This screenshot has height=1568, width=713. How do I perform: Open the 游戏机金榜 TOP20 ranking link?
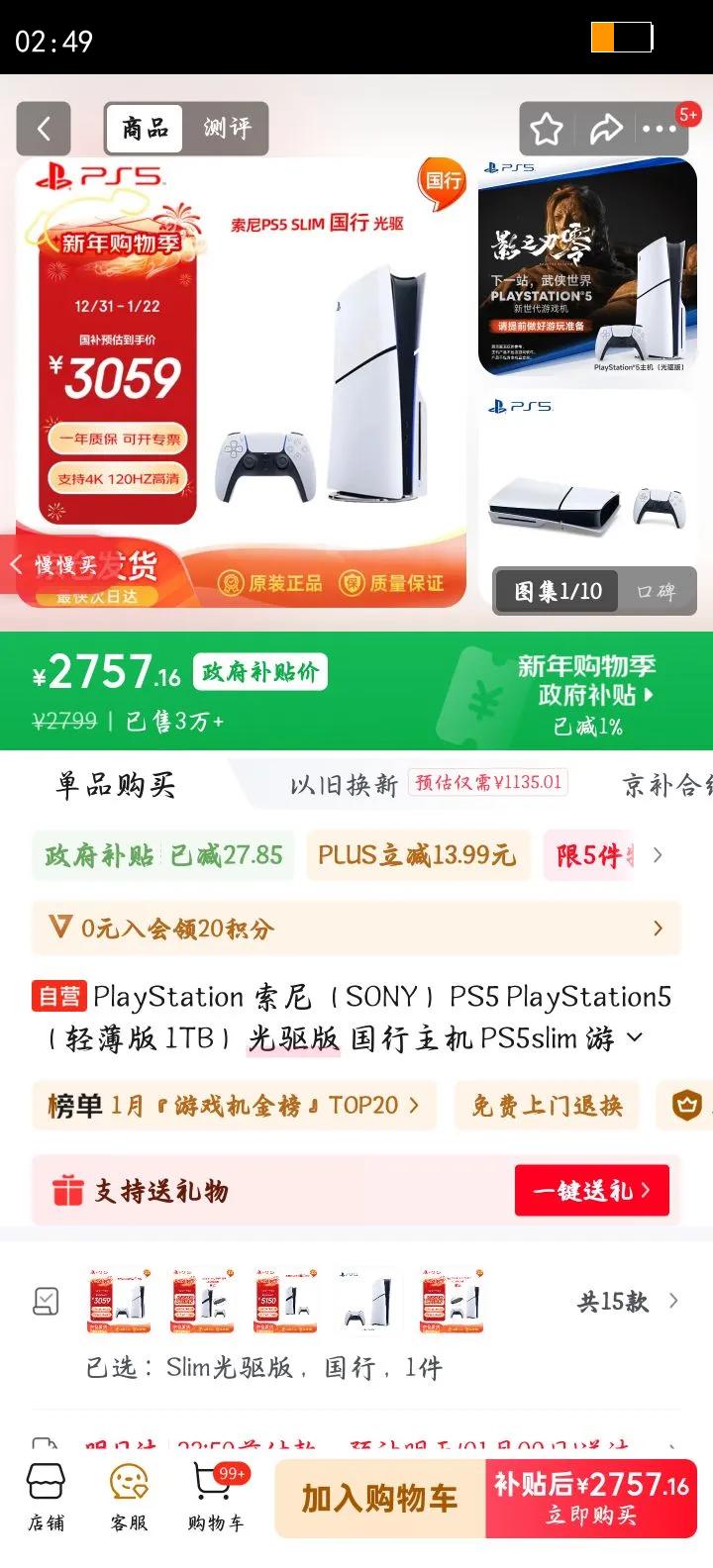[x=233, y=1106]
